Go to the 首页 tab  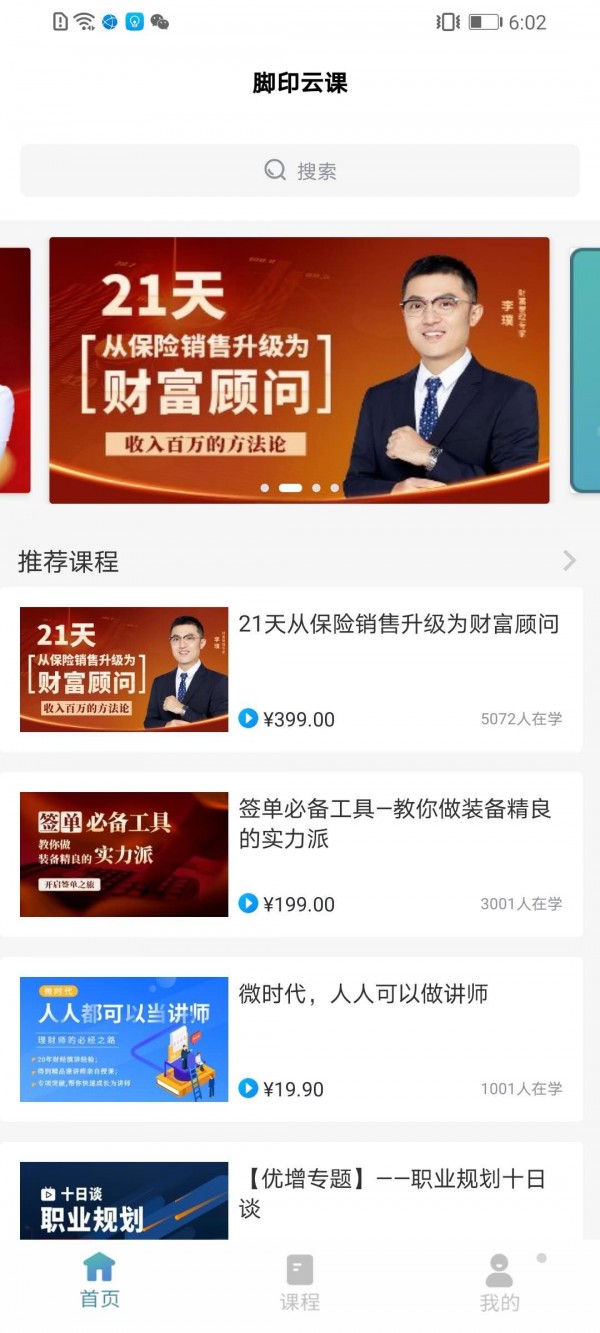coord(100,1281)
